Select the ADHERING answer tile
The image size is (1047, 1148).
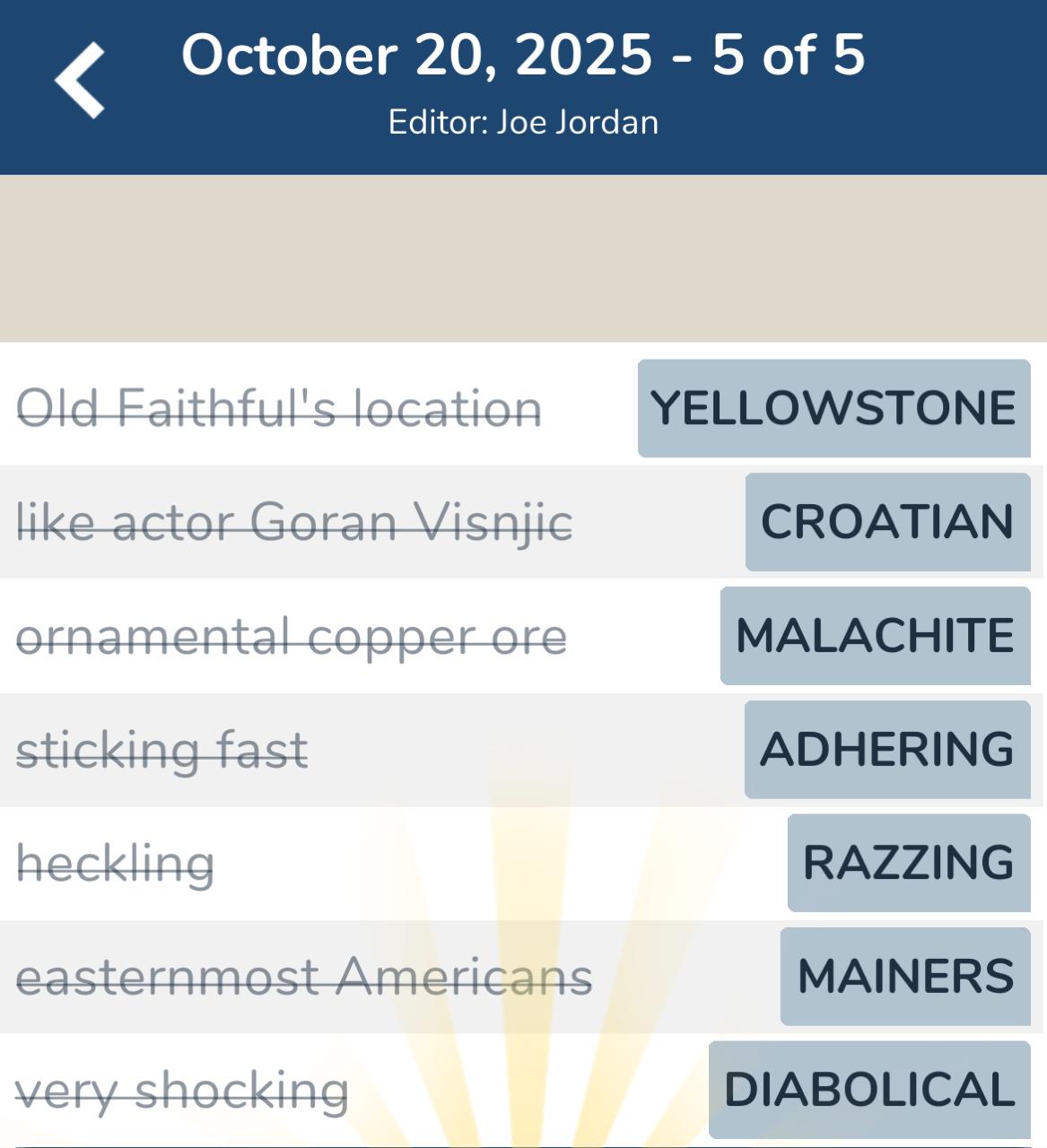(887, 750)
